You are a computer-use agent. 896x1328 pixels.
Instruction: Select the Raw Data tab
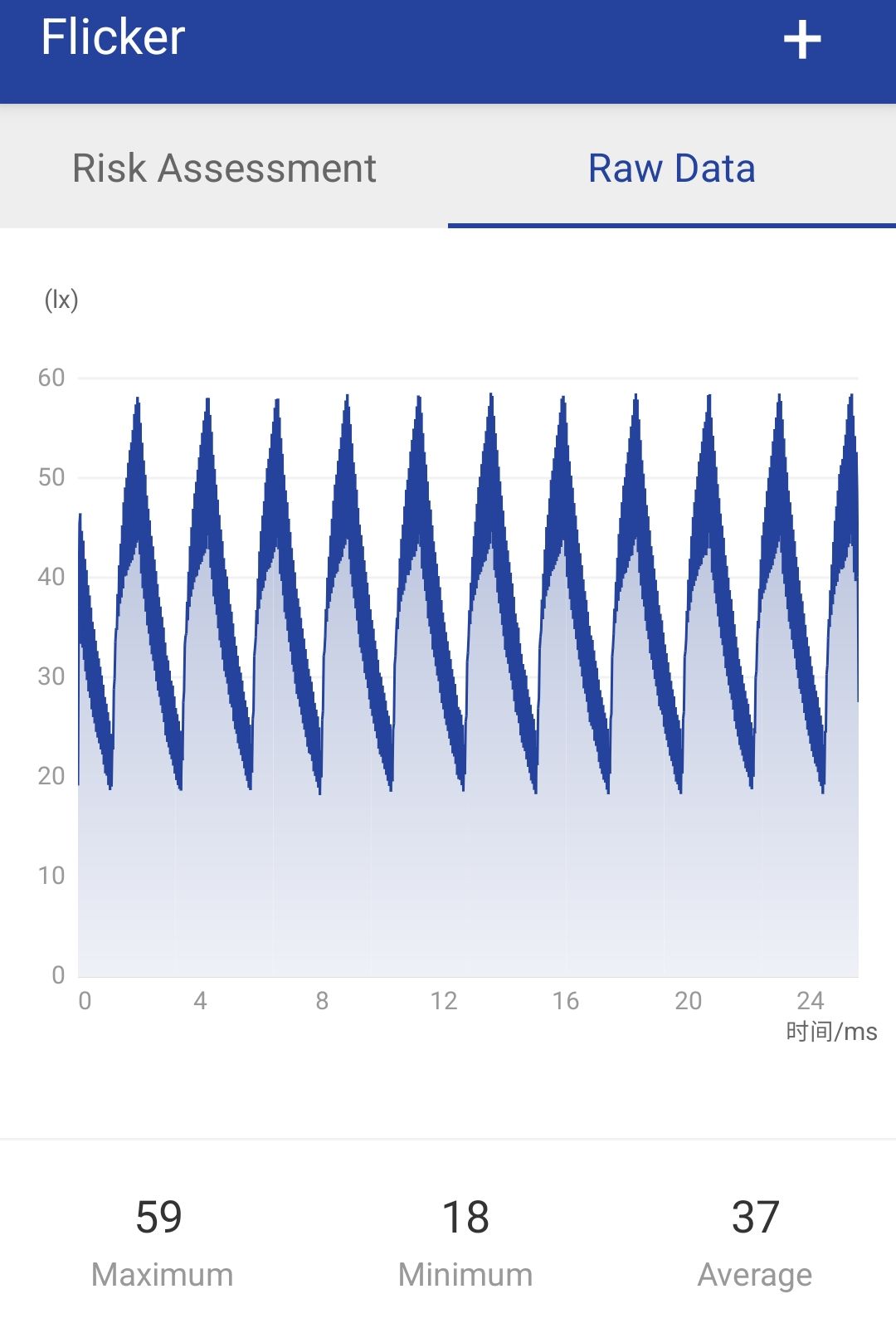[x=671, y=168]
